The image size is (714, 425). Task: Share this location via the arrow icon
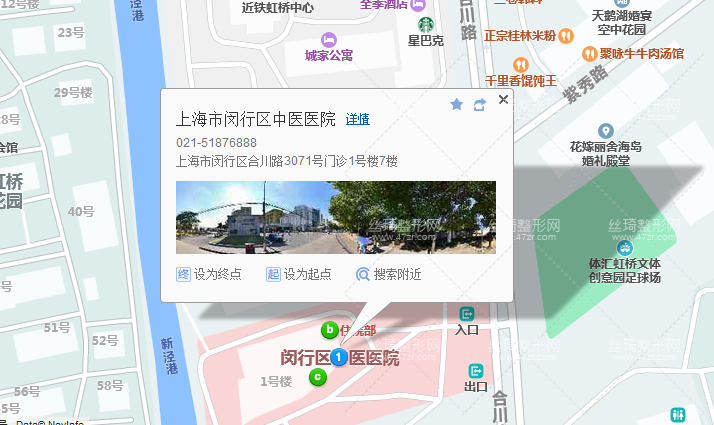479,104
